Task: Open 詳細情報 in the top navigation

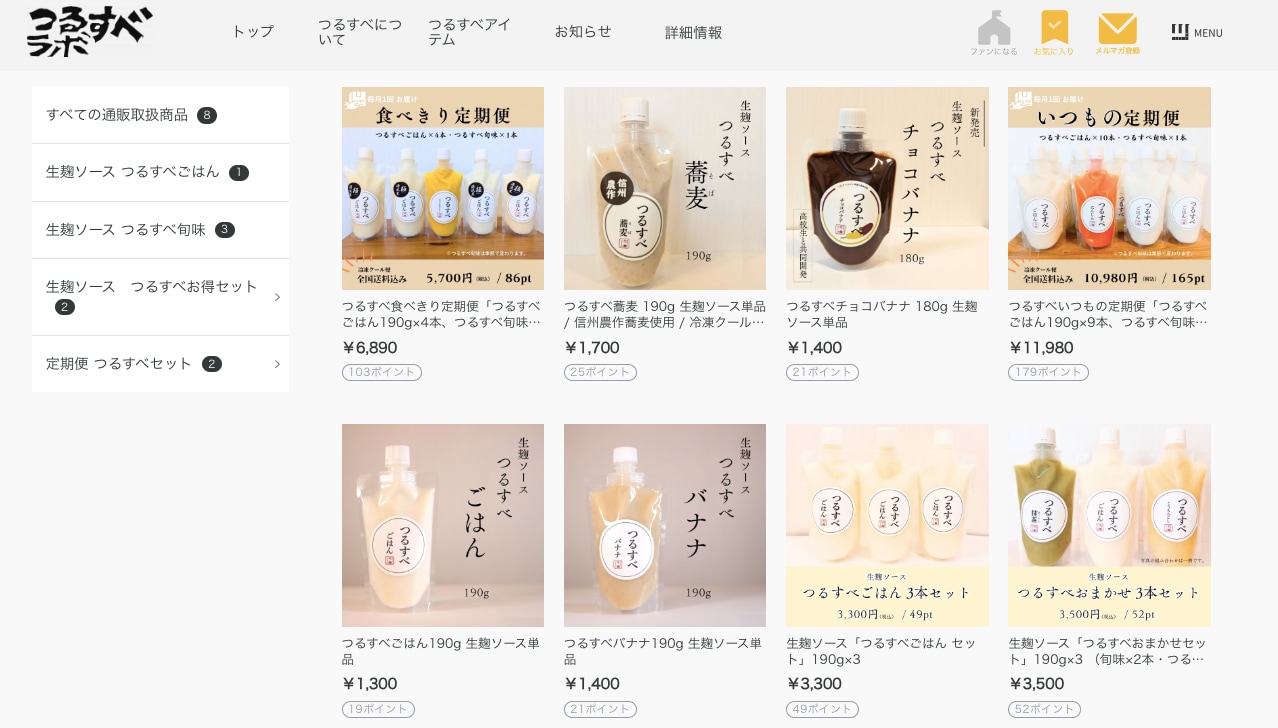Action: pos(693,32)
